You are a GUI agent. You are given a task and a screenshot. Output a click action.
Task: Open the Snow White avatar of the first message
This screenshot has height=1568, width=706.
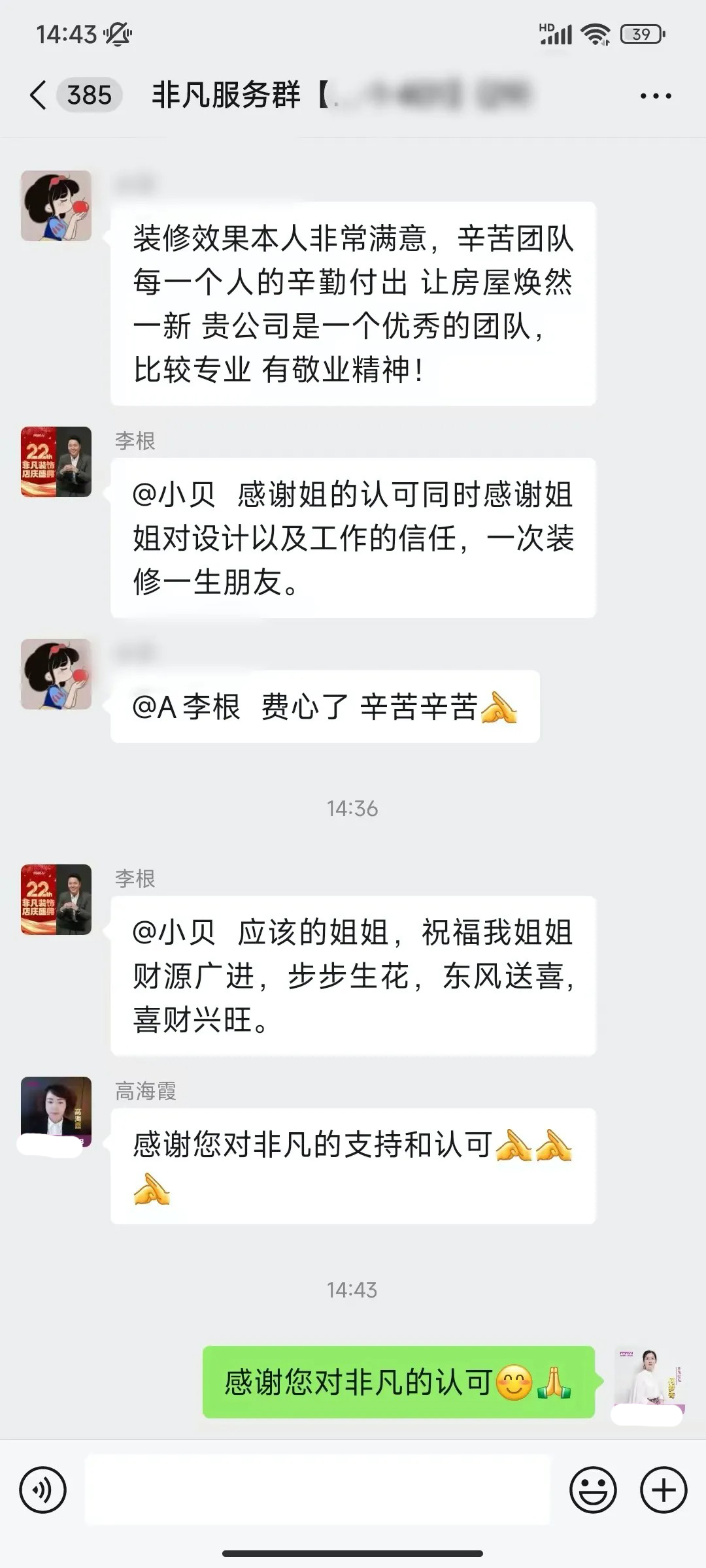point(56,206)
